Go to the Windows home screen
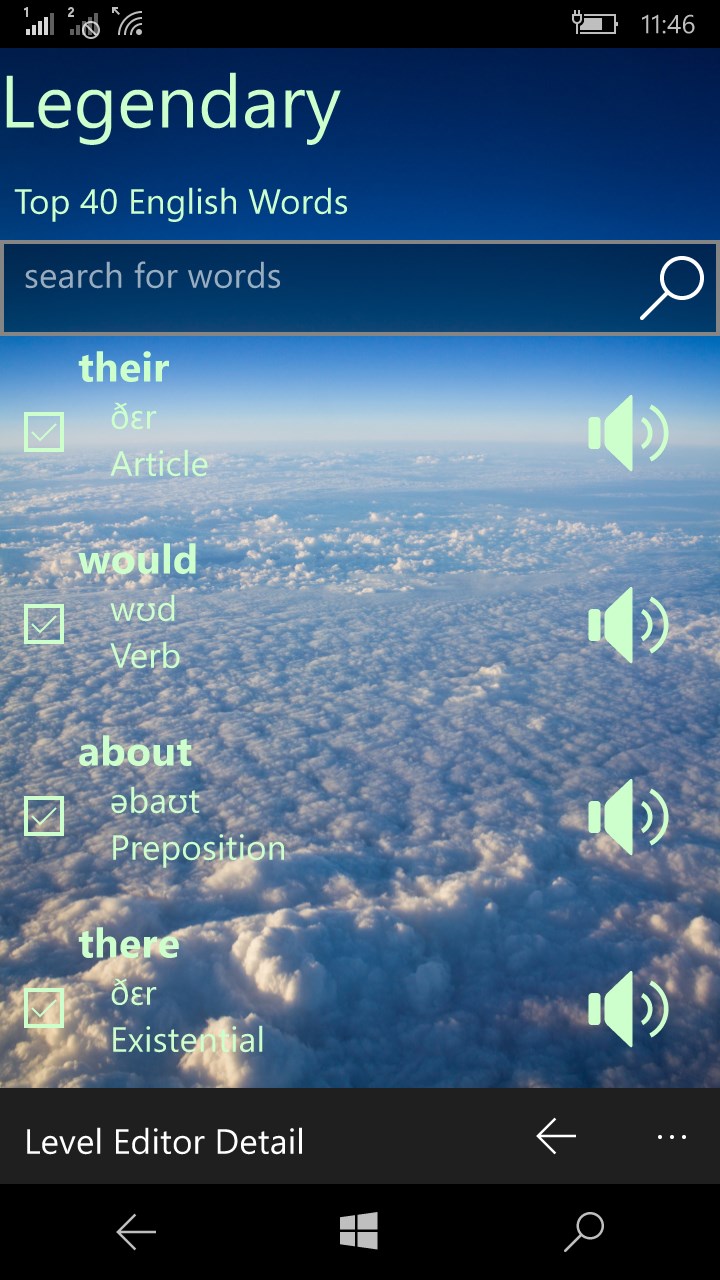 pos(359,1231)
